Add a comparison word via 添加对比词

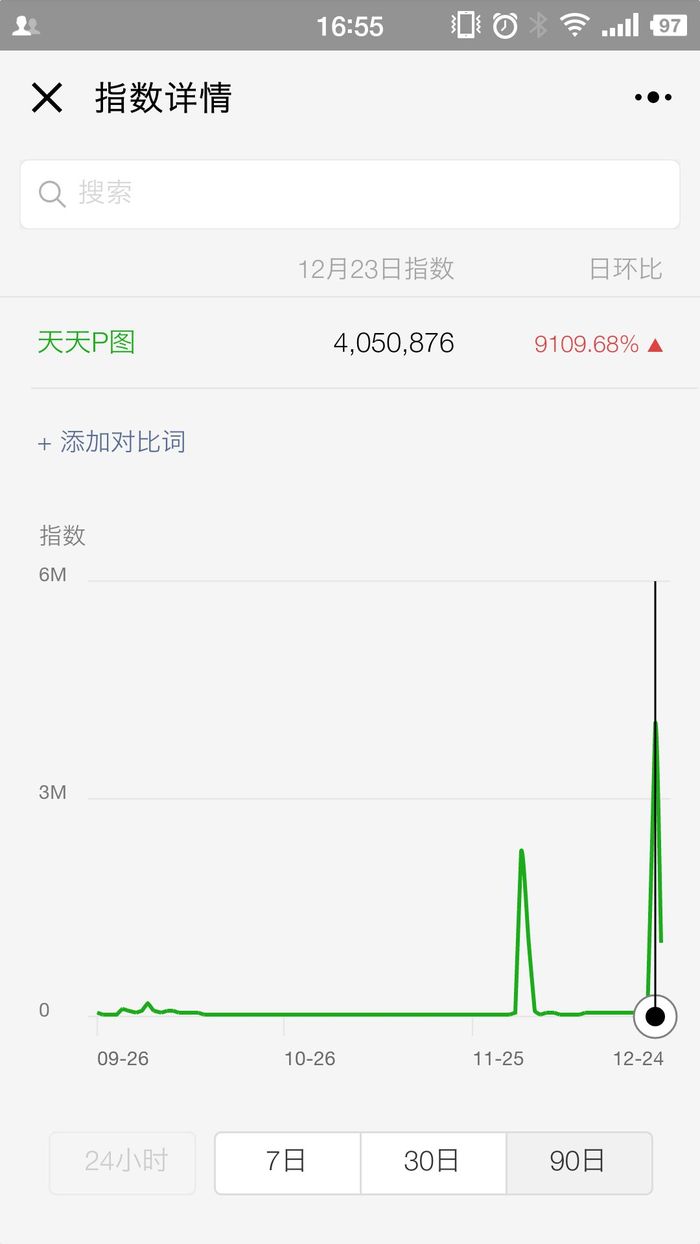click(x=112, y=442)
